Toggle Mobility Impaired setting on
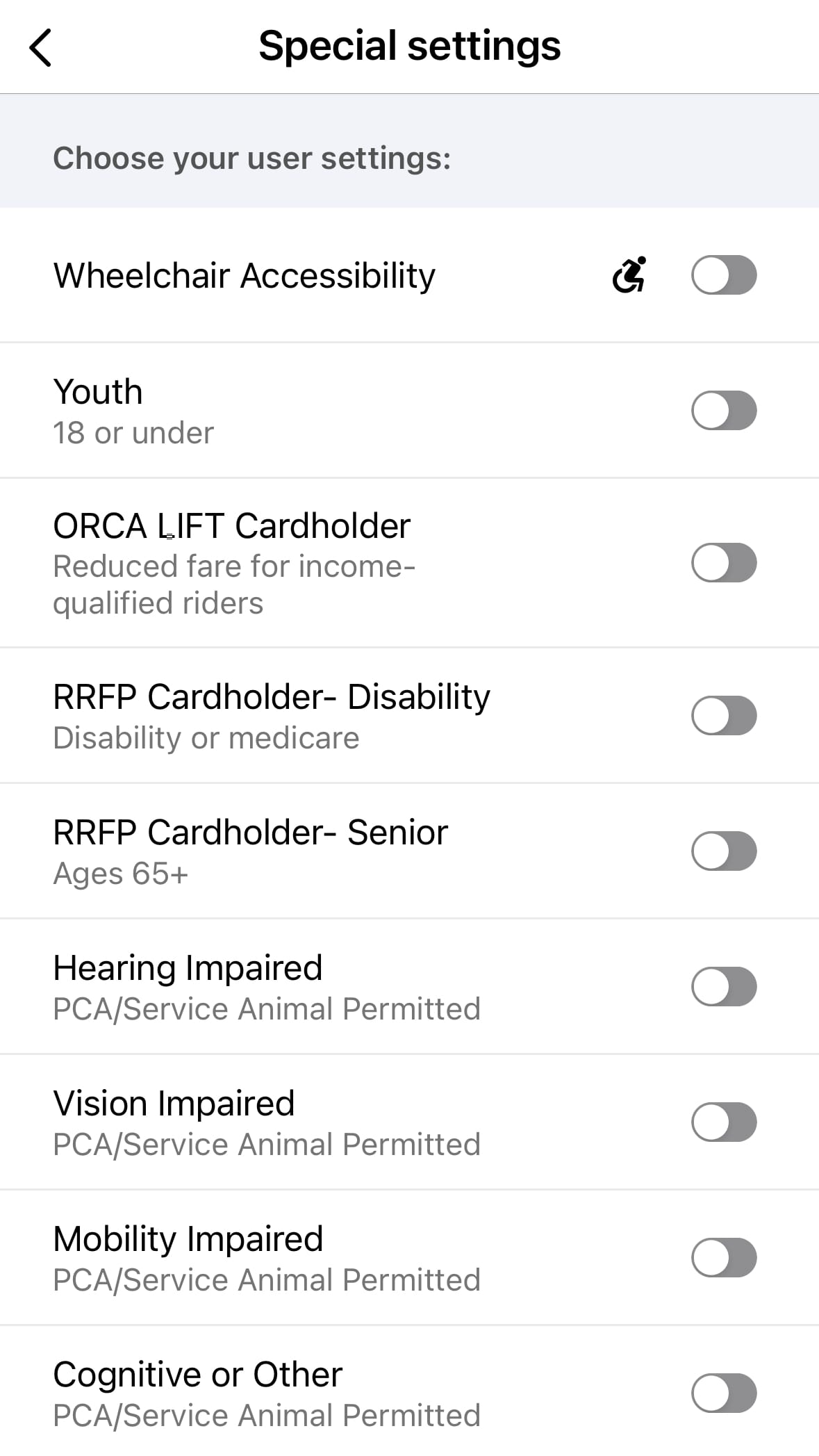 click(x=723, y=1257)
